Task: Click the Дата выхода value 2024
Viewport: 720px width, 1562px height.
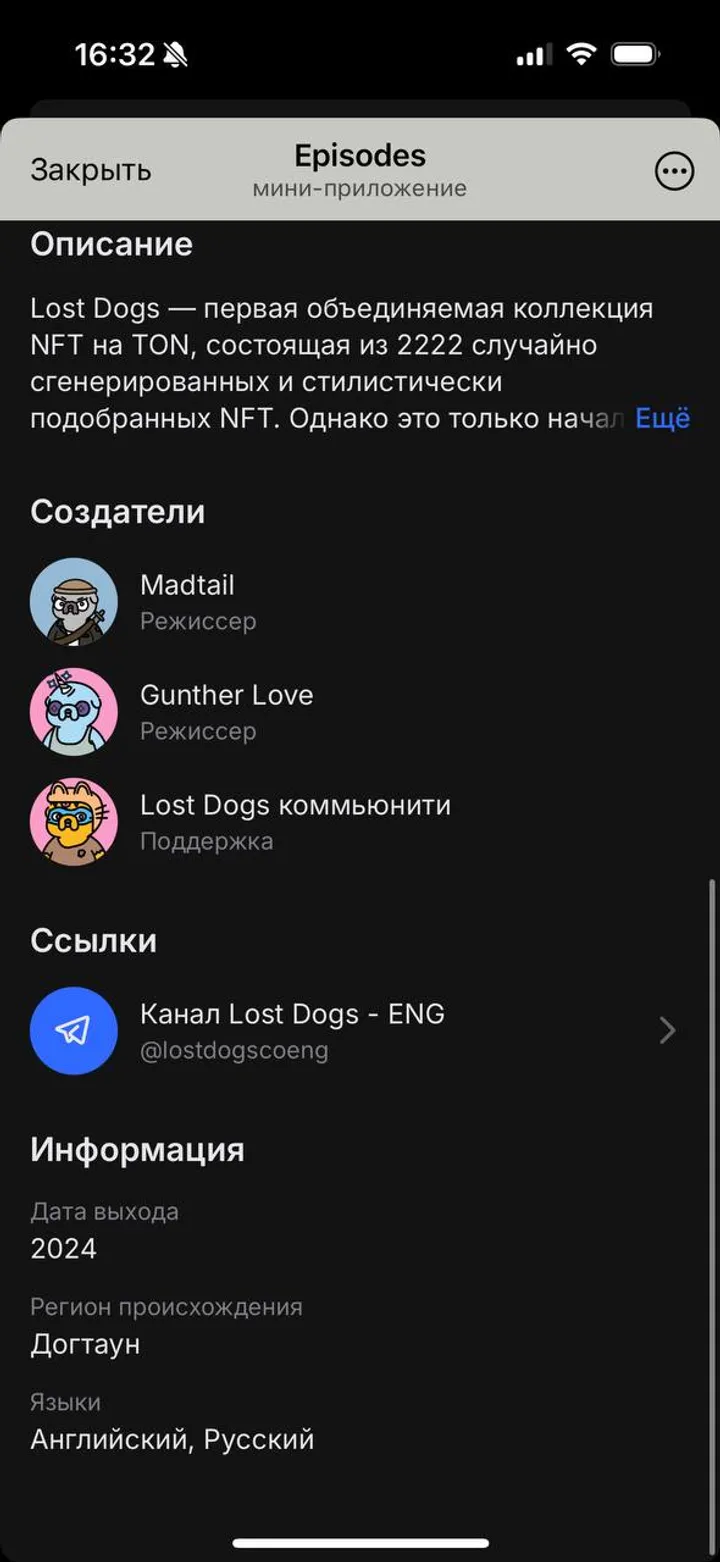Action: [x=64, y=1248]
